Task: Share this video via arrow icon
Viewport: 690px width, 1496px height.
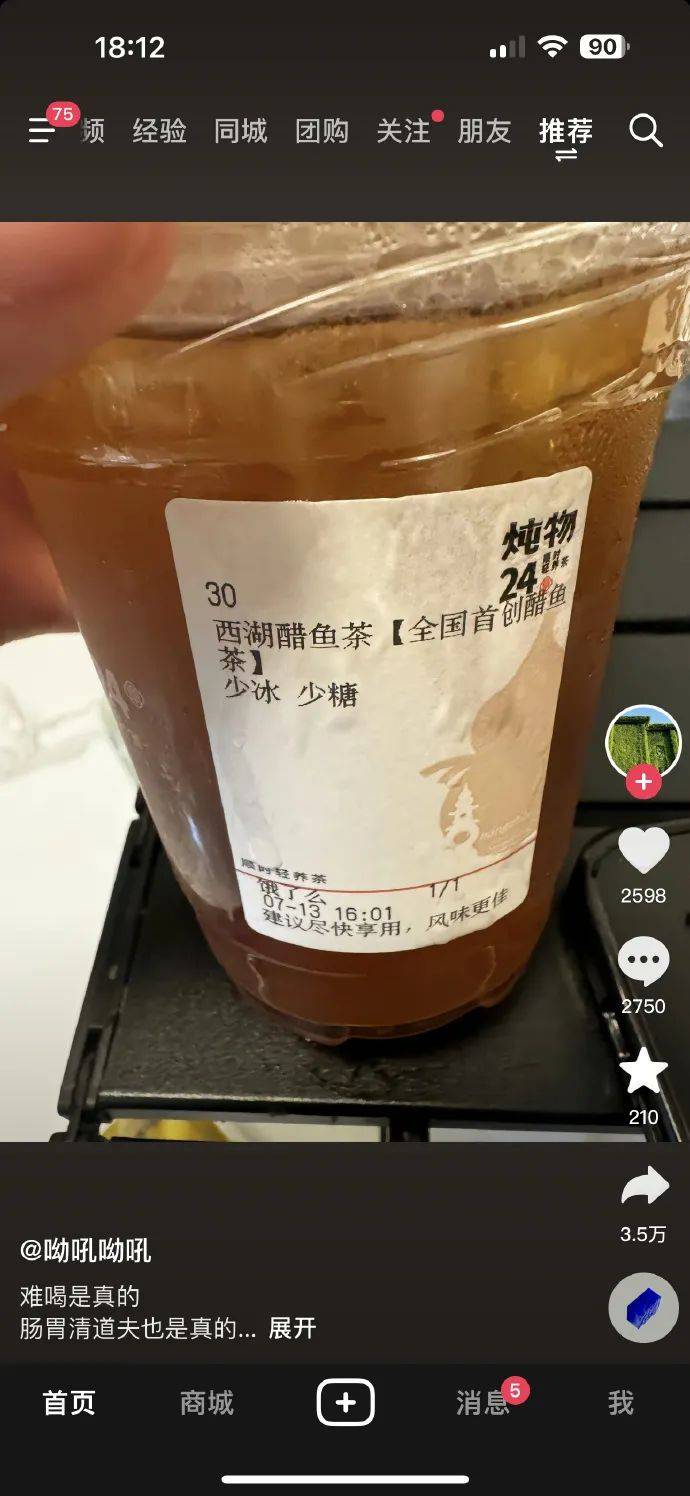Action: point(643,1186)
